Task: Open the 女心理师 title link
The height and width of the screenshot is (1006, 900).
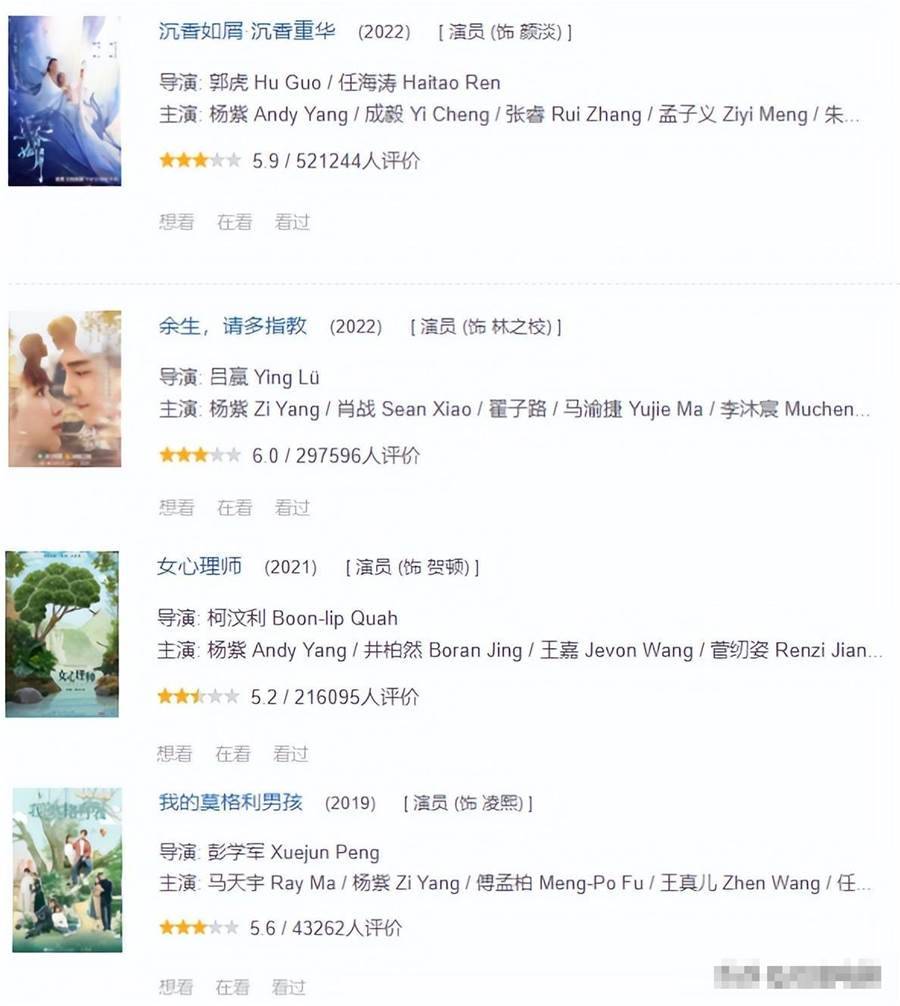Action: pos(200,567)
